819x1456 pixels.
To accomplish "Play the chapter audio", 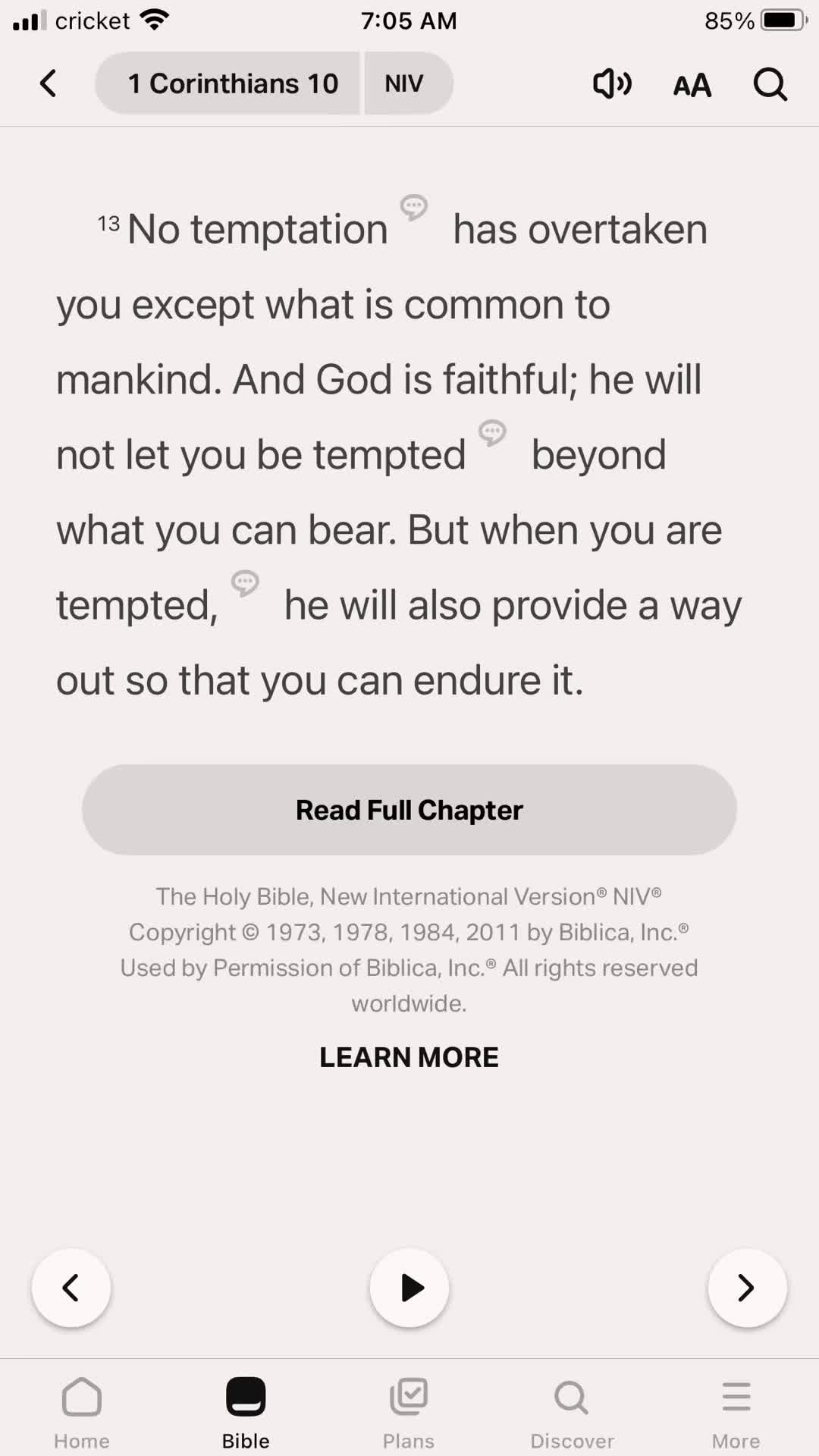I will (x=409, y=1288).
